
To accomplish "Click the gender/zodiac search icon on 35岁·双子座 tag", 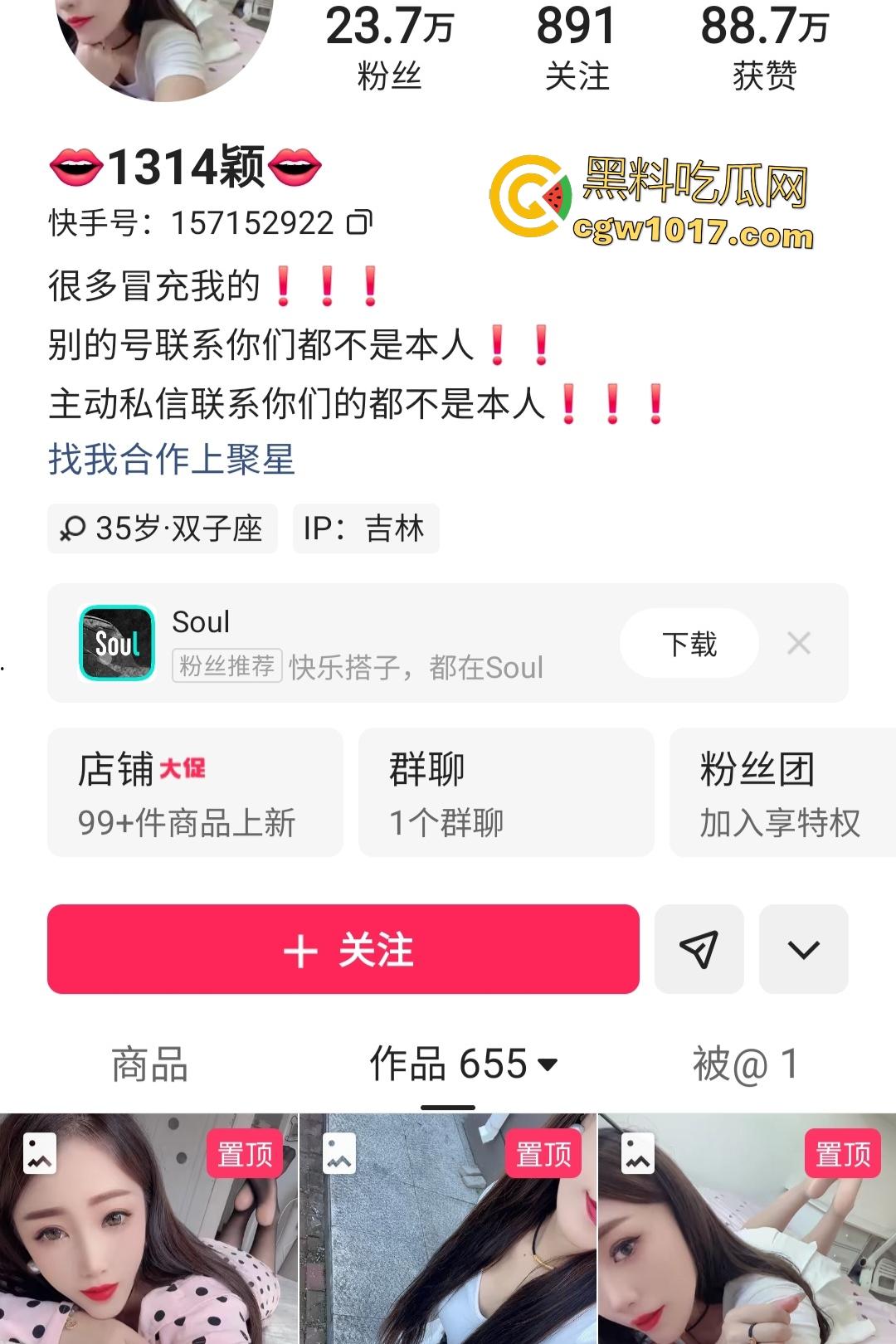I will 76,528.
